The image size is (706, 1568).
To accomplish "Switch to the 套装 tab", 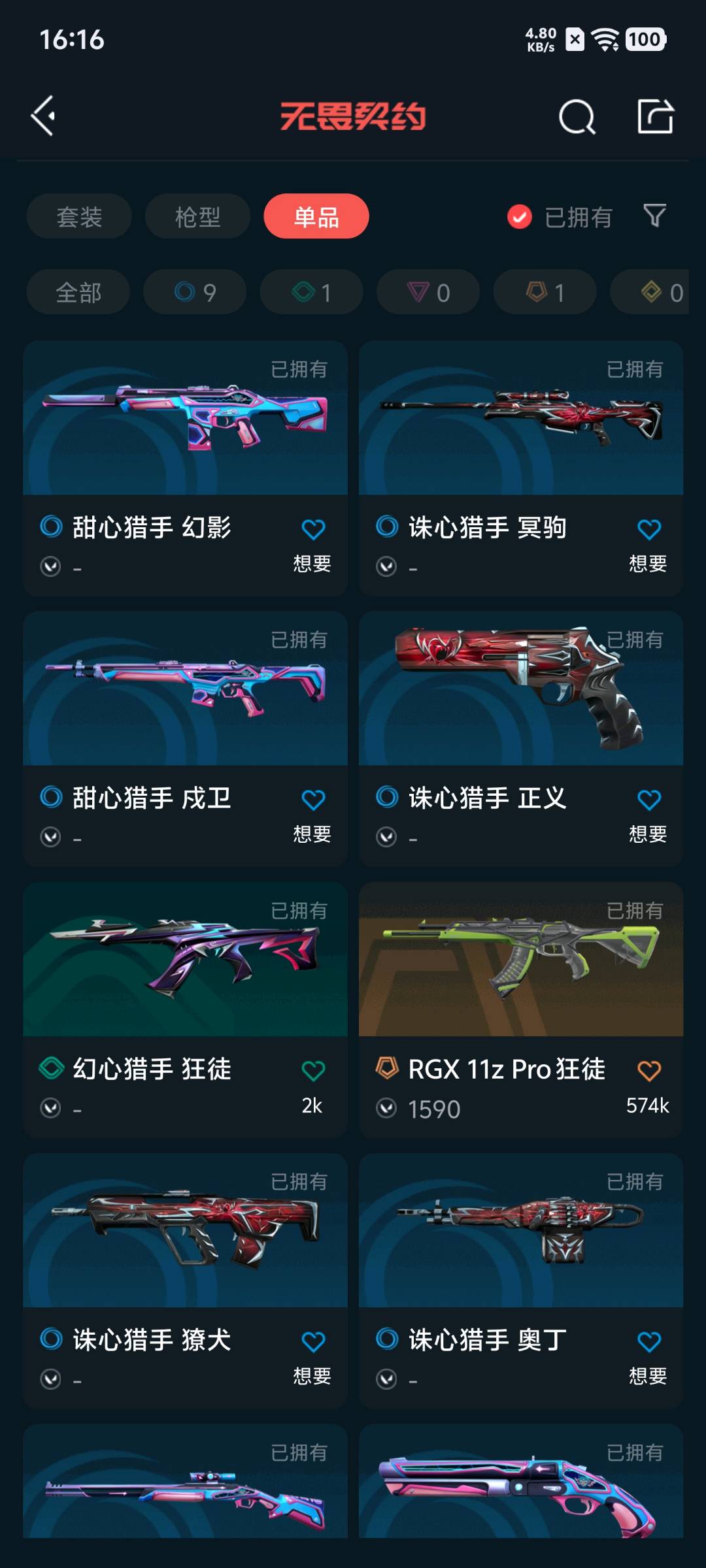I will click(x=79, y=217).
